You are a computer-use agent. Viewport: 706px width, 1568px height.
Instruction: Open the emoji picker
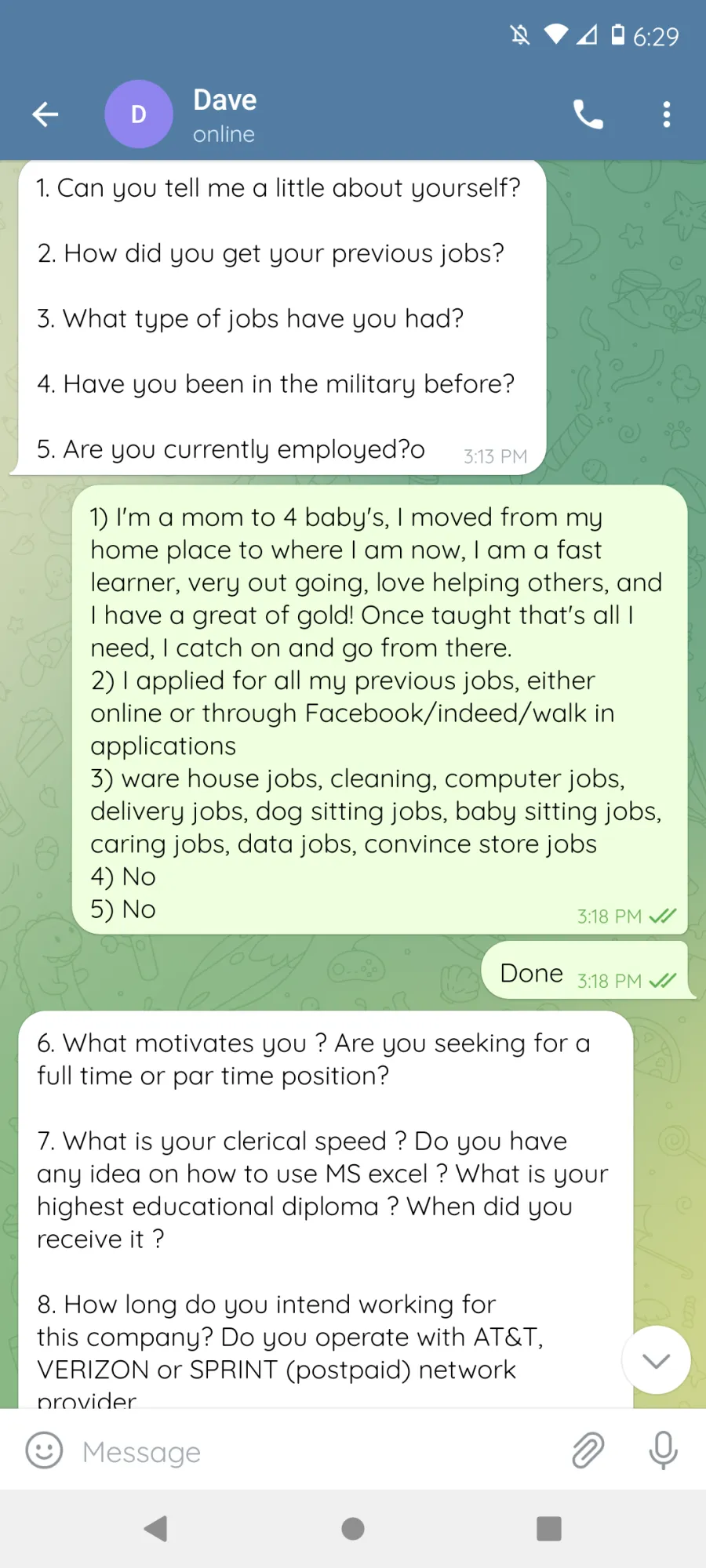click(44, 1450)
